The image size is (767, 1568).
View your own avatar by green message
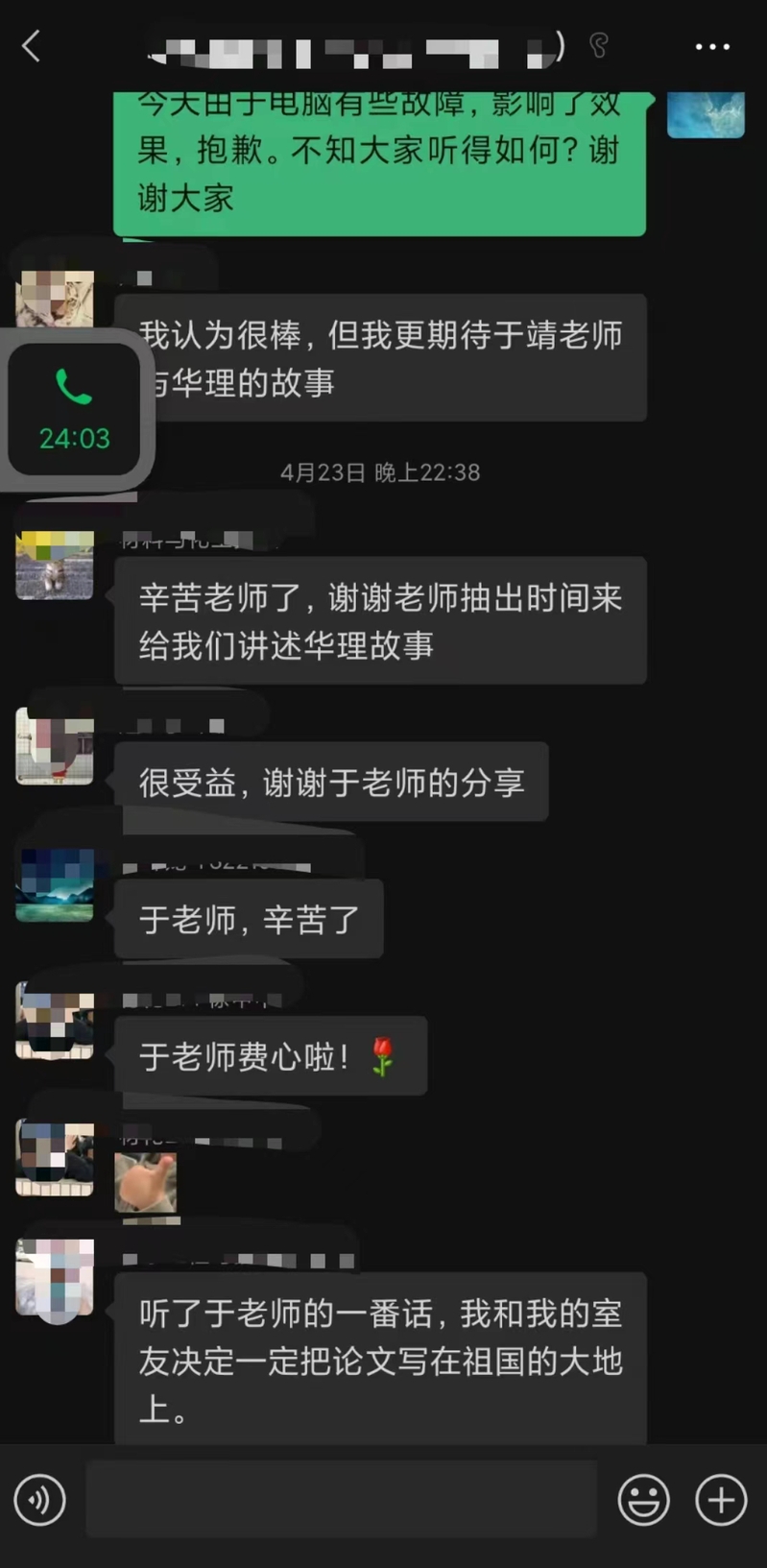click(706, 114)
